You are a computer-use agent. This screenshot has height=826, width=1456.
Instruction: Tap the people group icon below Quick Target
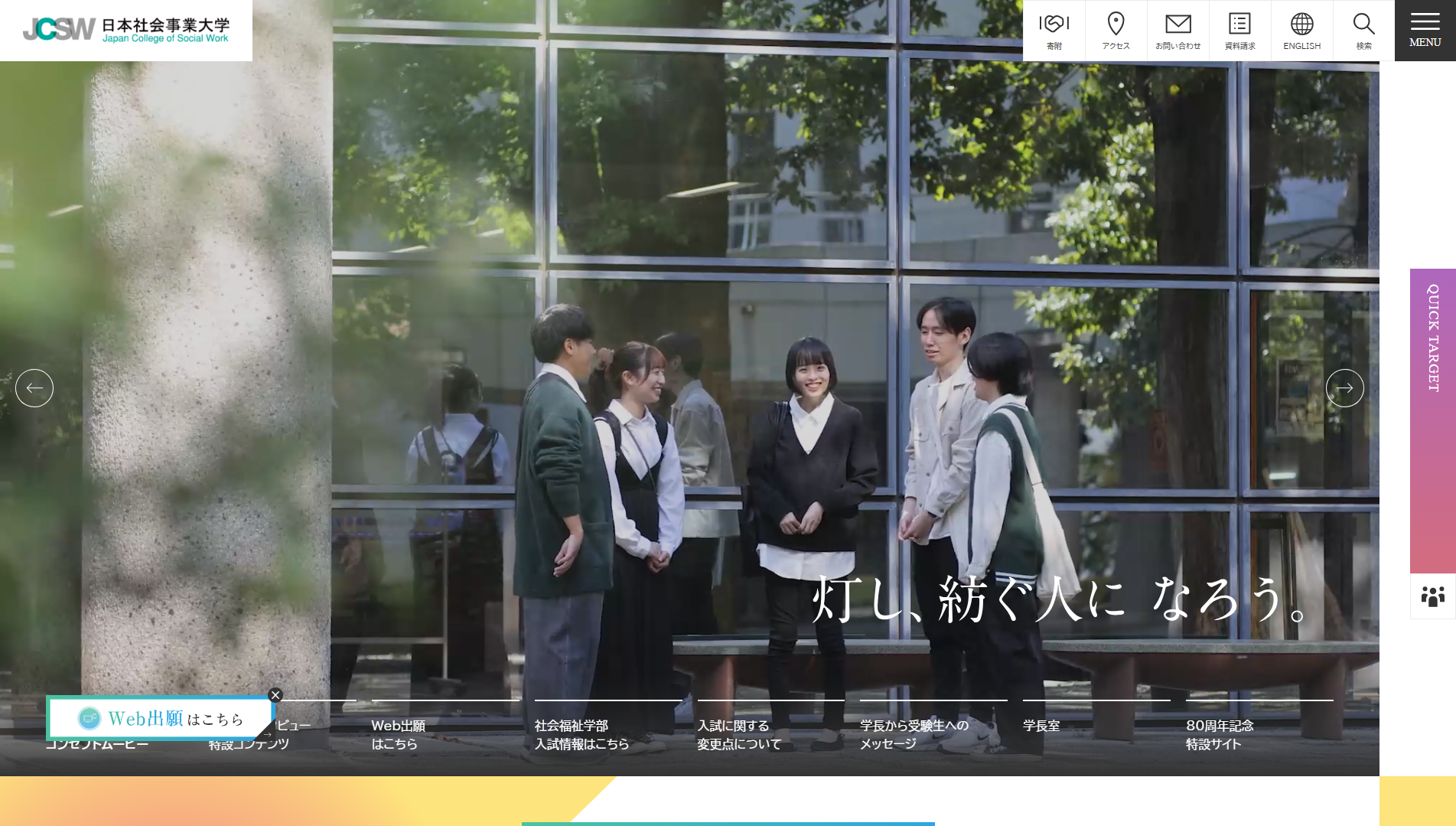[1432, 596]
